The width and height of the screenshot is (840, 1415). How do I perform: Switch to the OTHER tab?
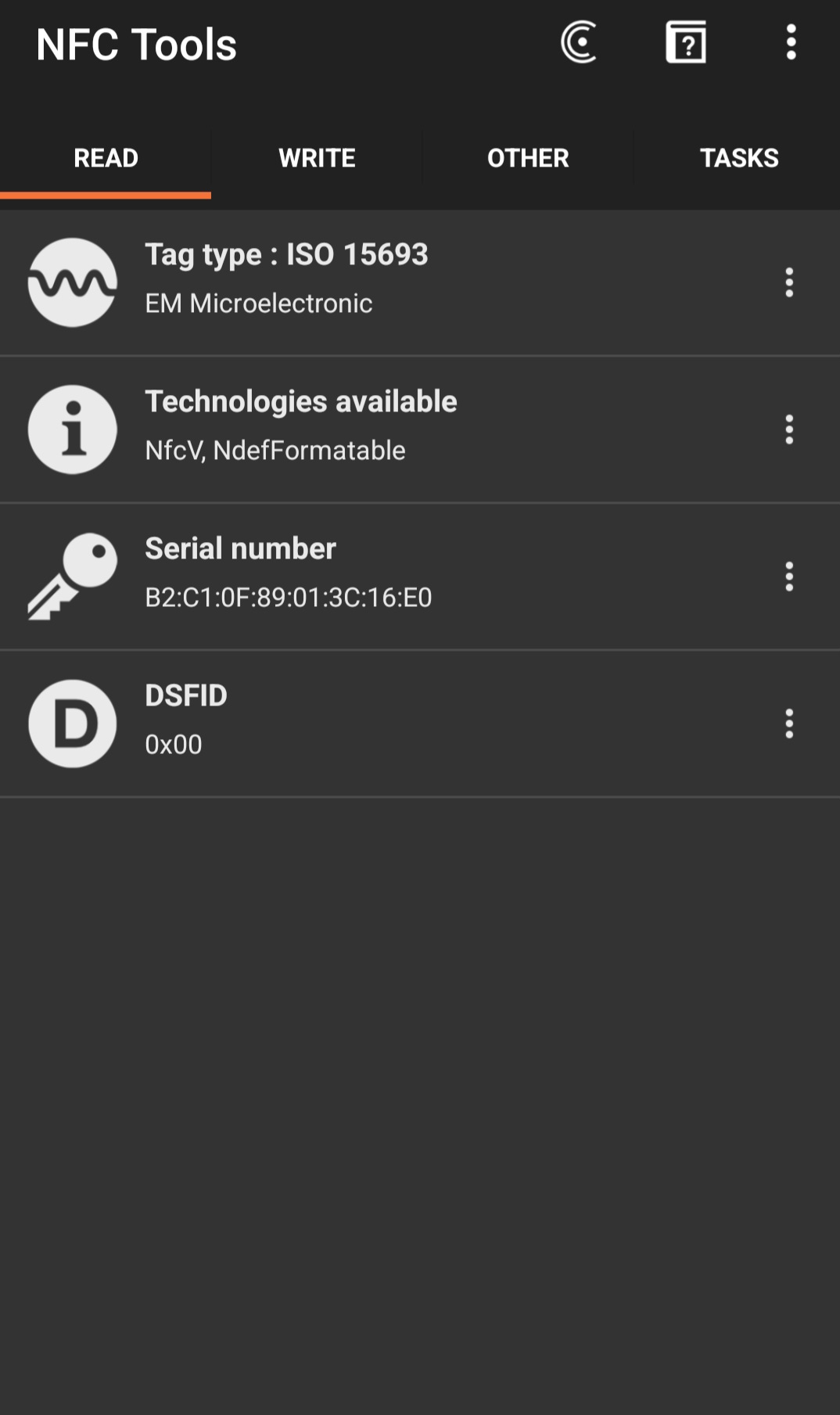click(528, 158)
